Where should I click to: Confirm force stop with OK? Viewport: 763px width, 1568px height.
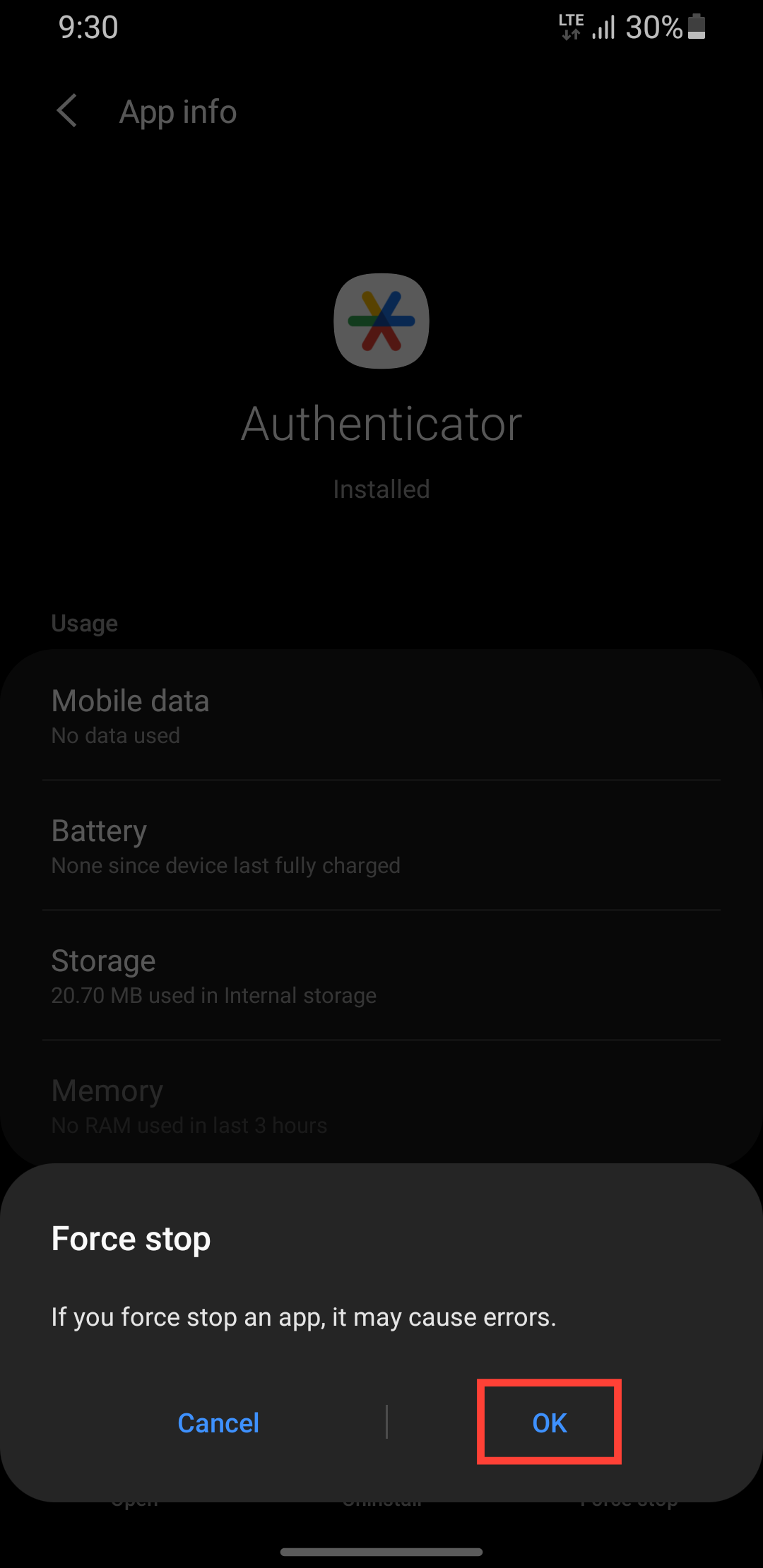(549, 1422)
